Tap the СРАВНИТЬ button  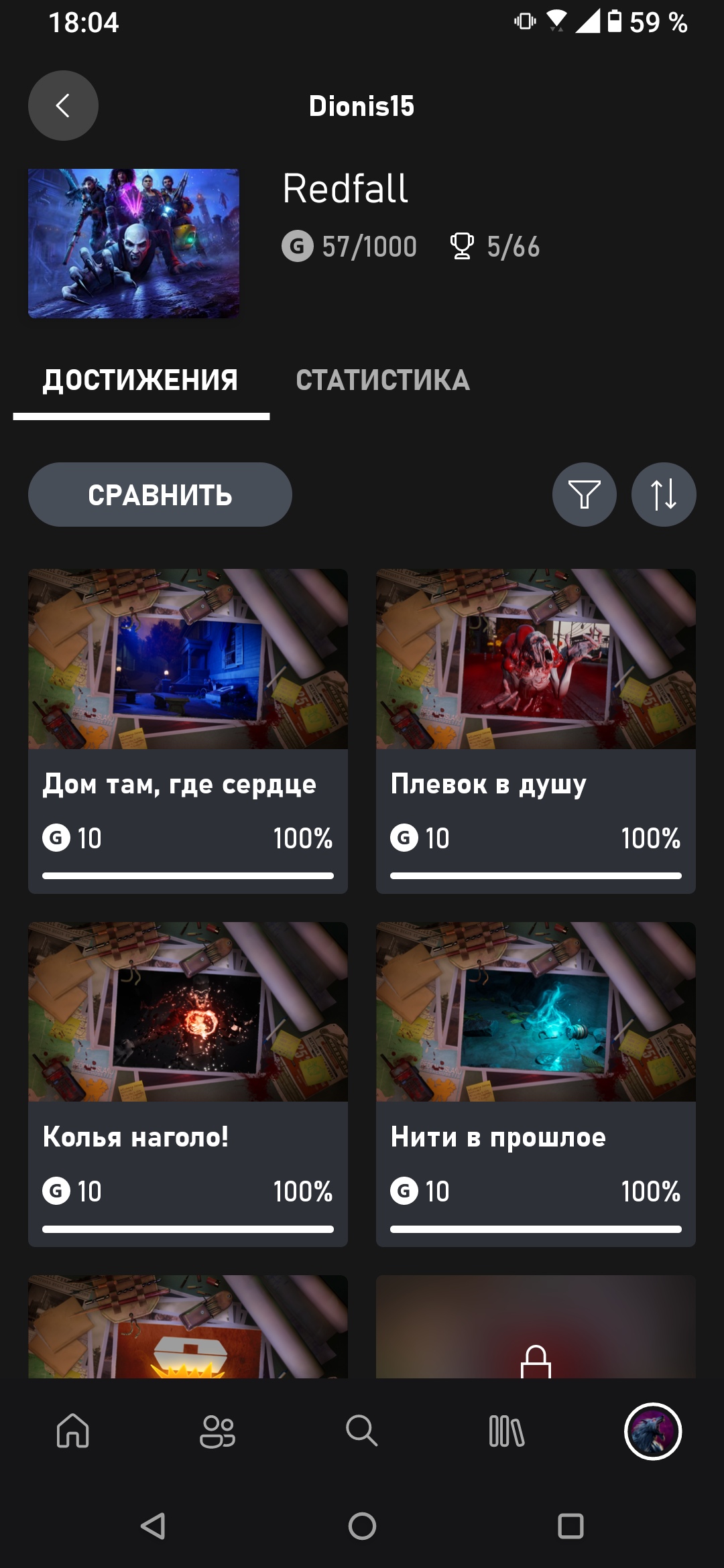click(160, 495)
